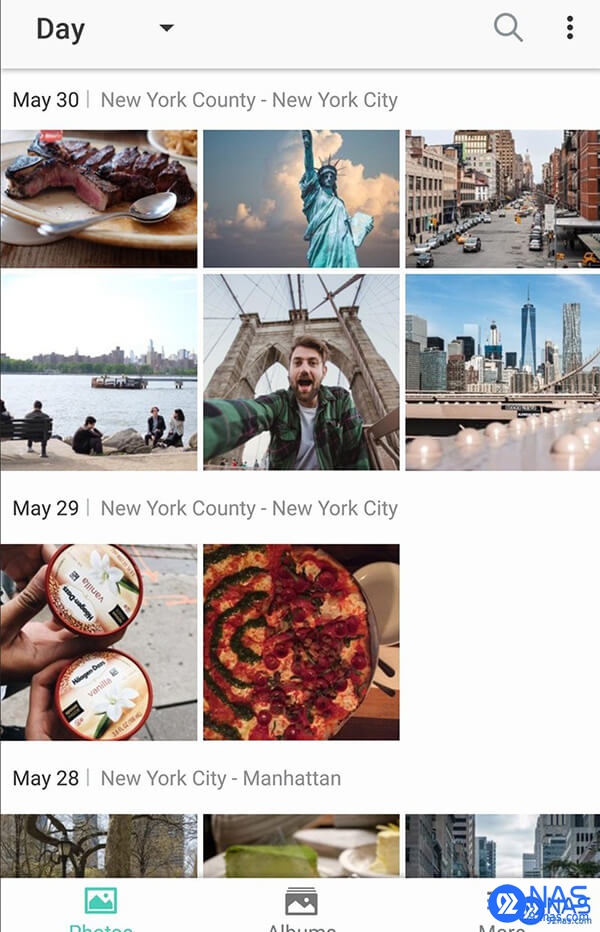Go to the More tab
Screen dimensions: 600x932
click(x=502, y=908)
